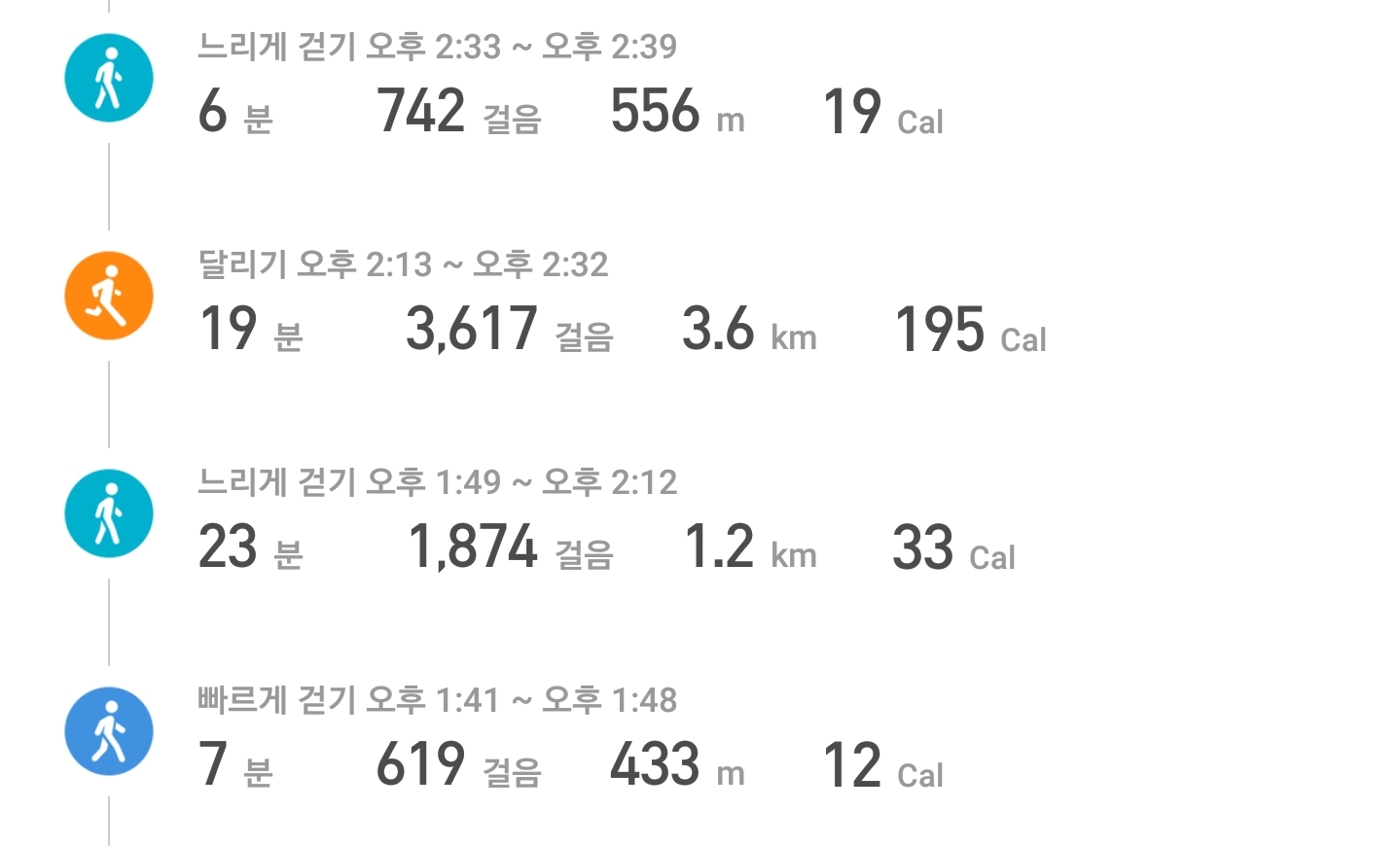Open the 2:13 running activity entry
1400x846 pixels.
[x=623, y=303]
